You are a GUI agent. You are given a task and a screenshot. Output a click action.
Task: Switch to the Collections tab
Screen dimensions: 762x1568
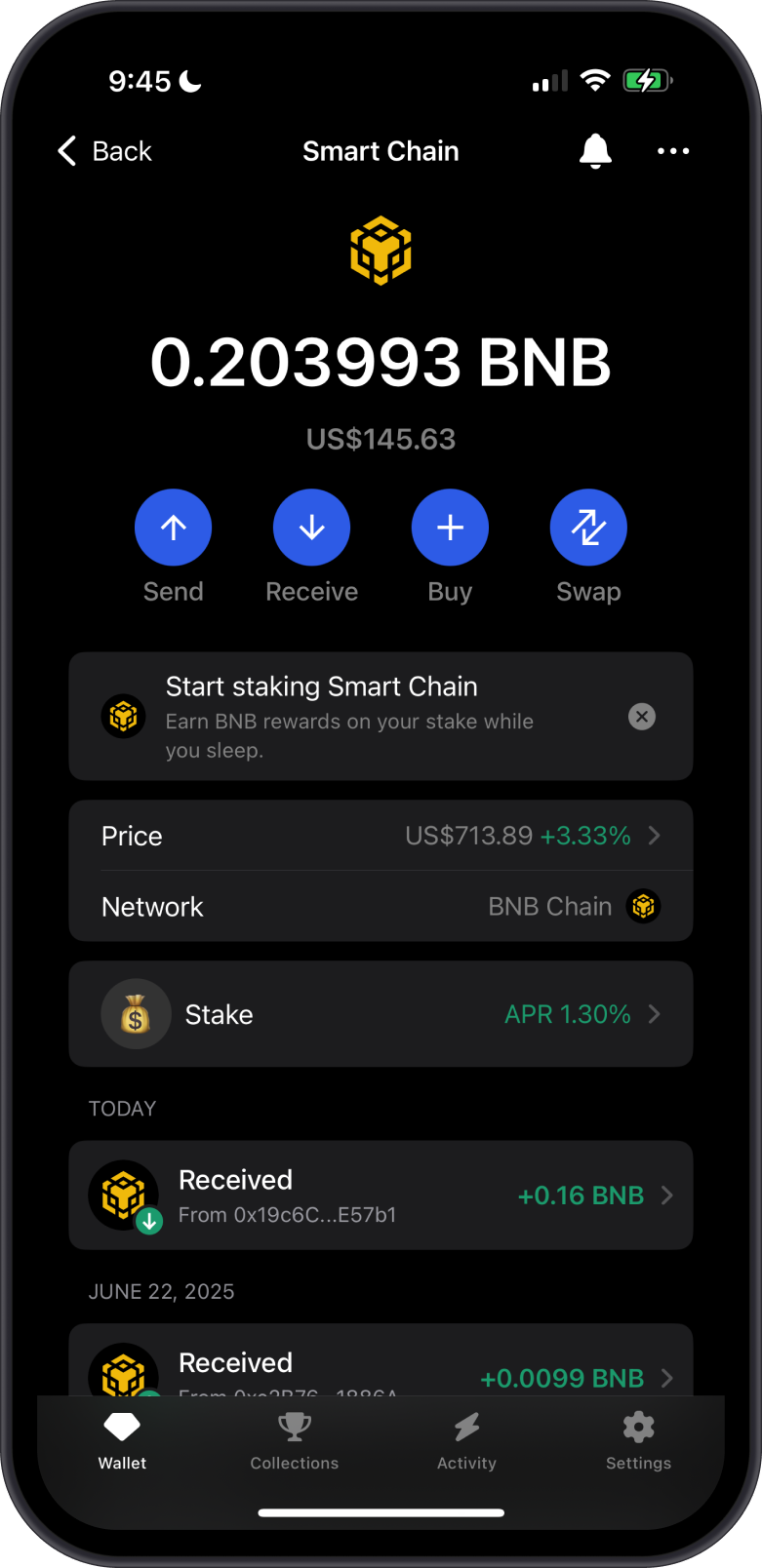(294, 1441)
